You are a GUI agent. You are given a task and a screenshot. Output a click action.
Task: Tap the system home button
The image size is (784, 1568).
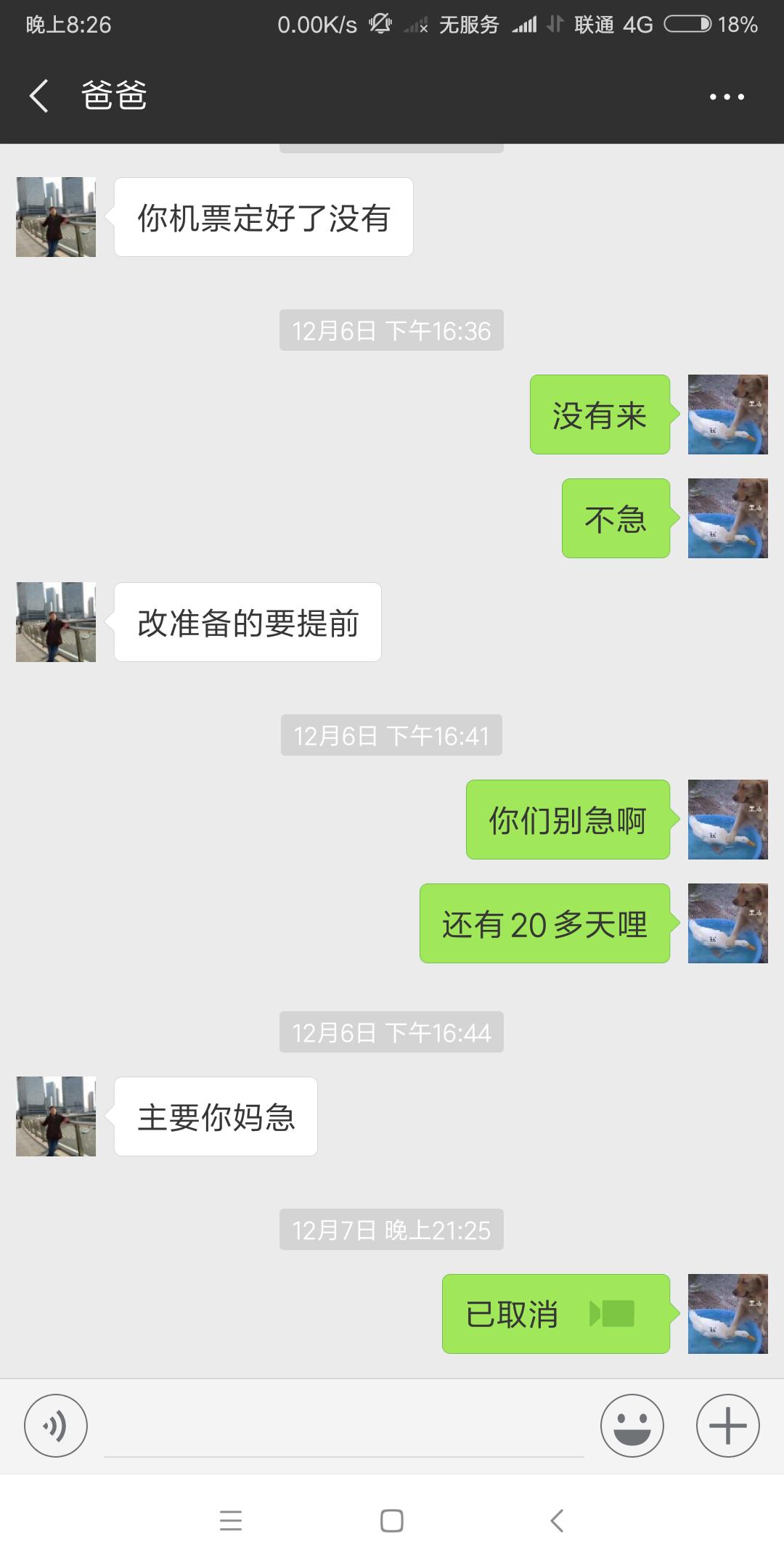coord(392,1521)
